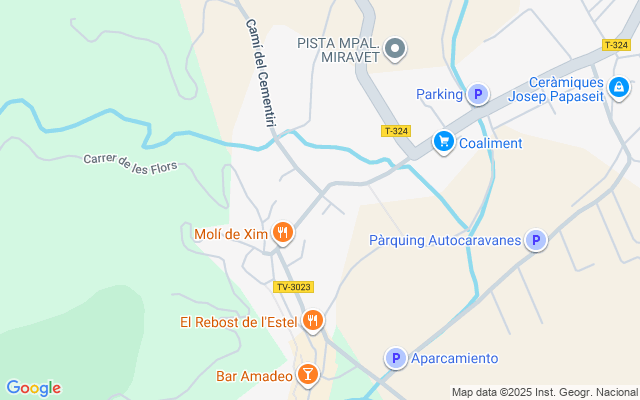
Task: Select the Coaliment shopping marker
Action: click(443, 143)
